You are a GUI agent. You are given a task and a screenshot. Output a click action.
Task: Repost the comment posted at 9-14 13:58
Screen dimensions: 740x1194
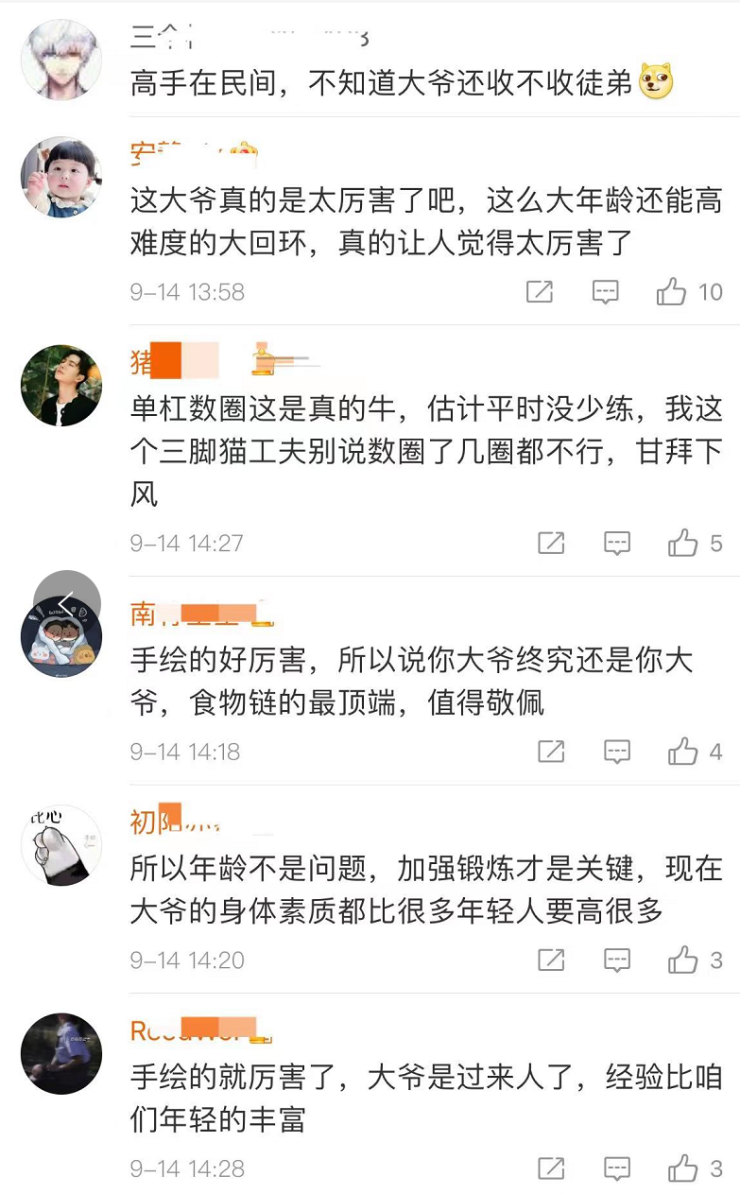point(539,292)
